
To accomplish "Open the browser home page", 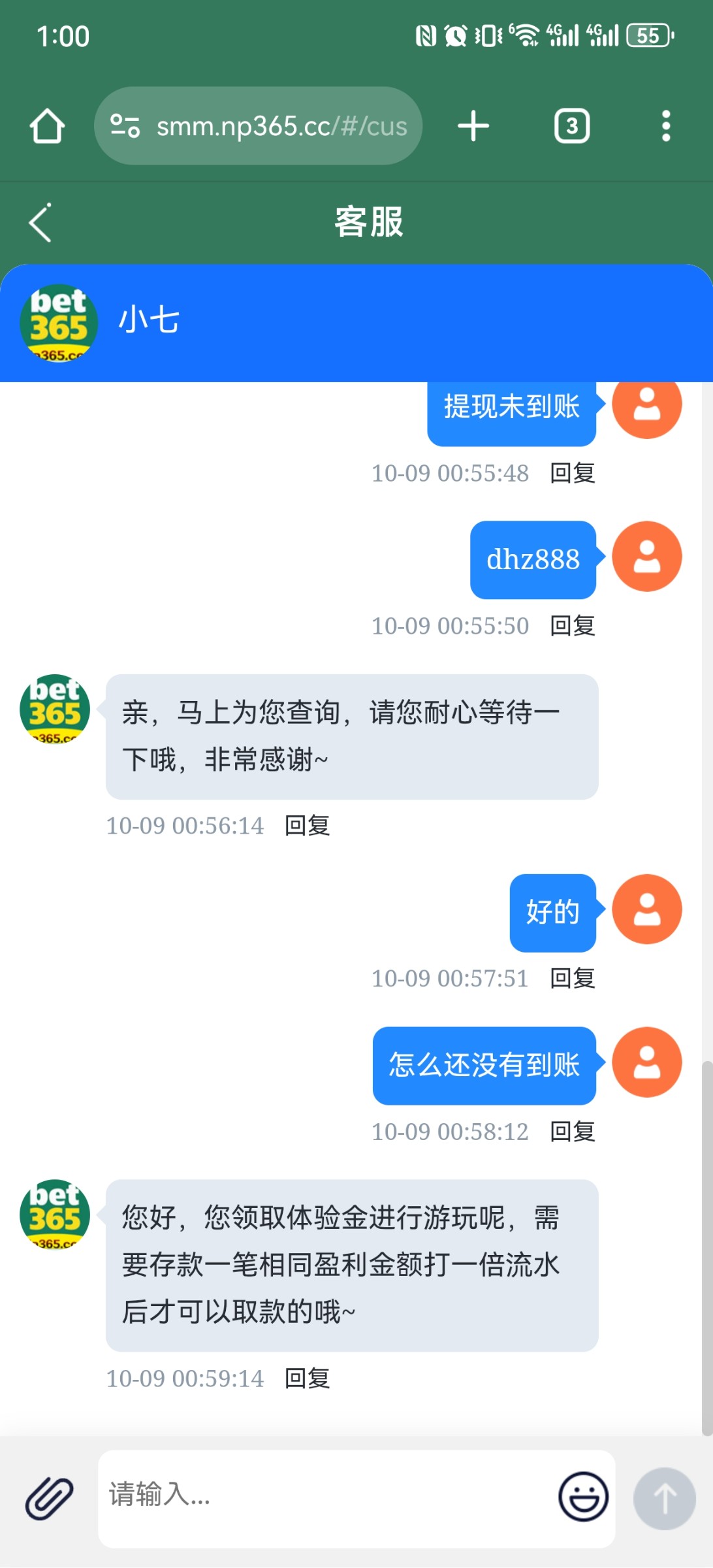I will (47, 125).
